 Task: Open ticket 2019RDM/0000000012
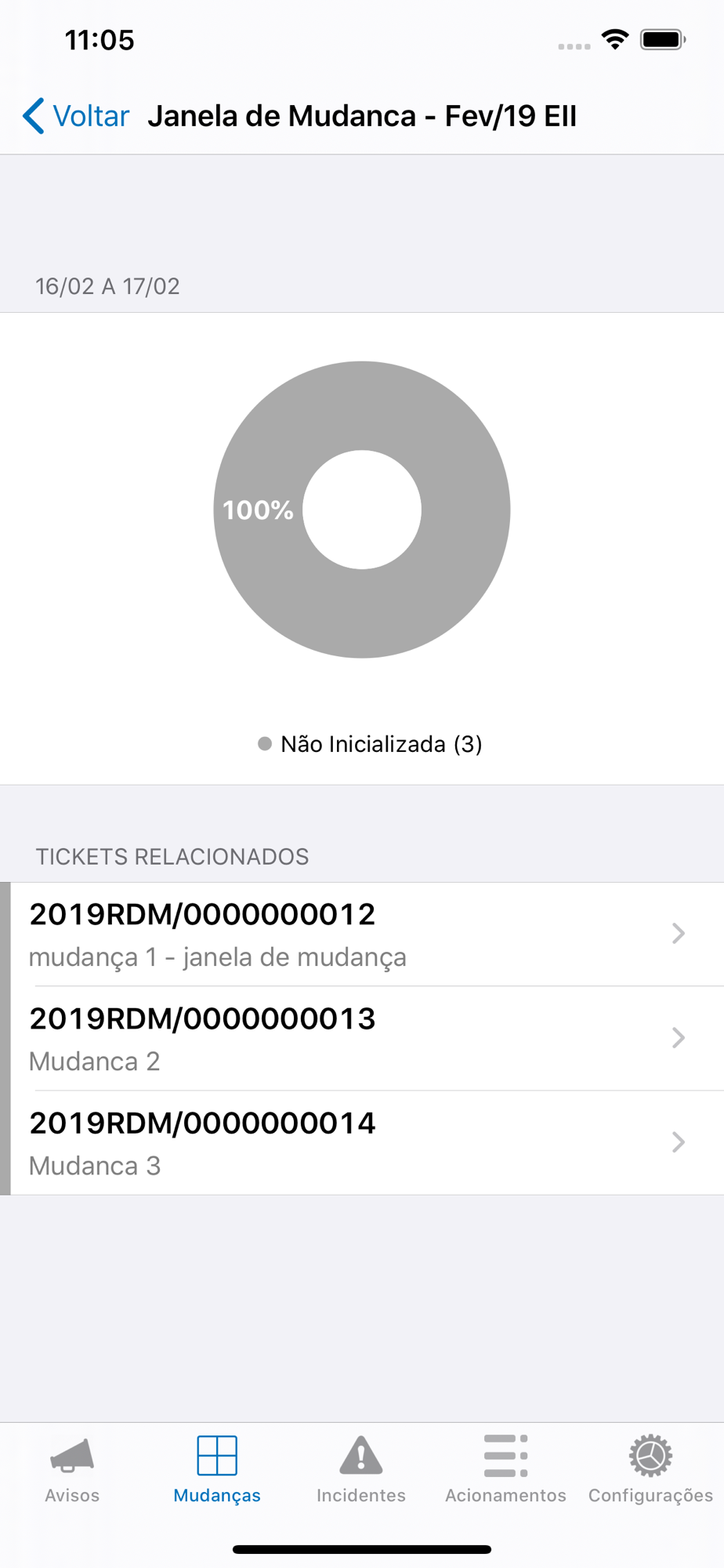coord(362,934)
